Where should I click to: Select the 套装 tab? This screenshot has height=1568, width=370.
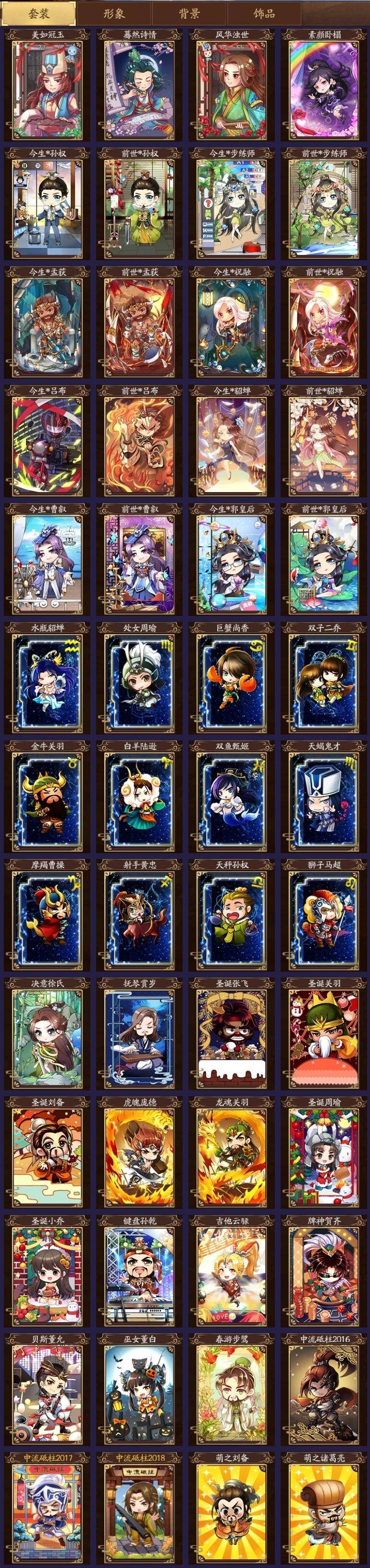click(x=38, y=13)
